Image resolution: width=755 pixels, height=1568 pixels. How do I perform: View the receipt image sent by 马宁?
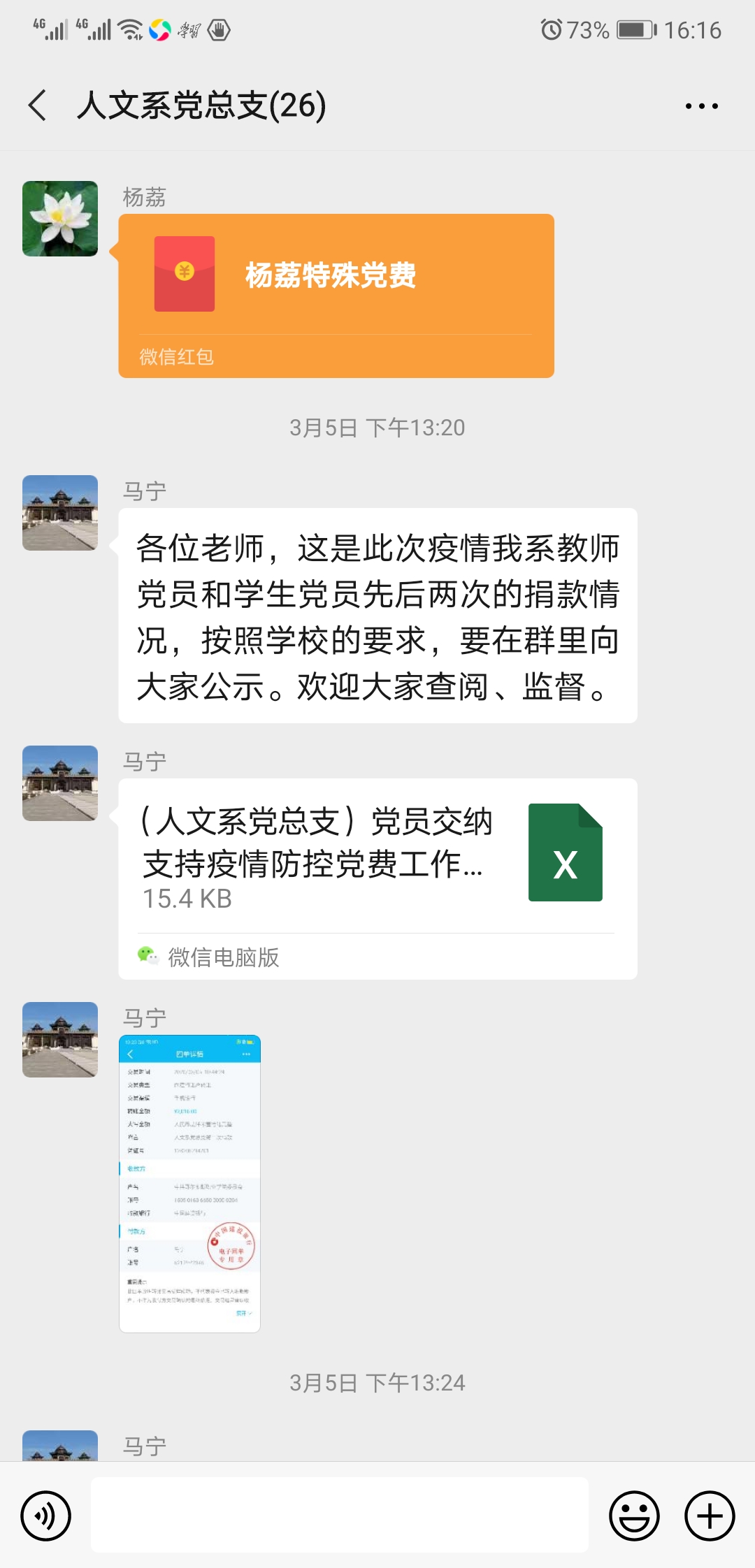pos(189,1183)
